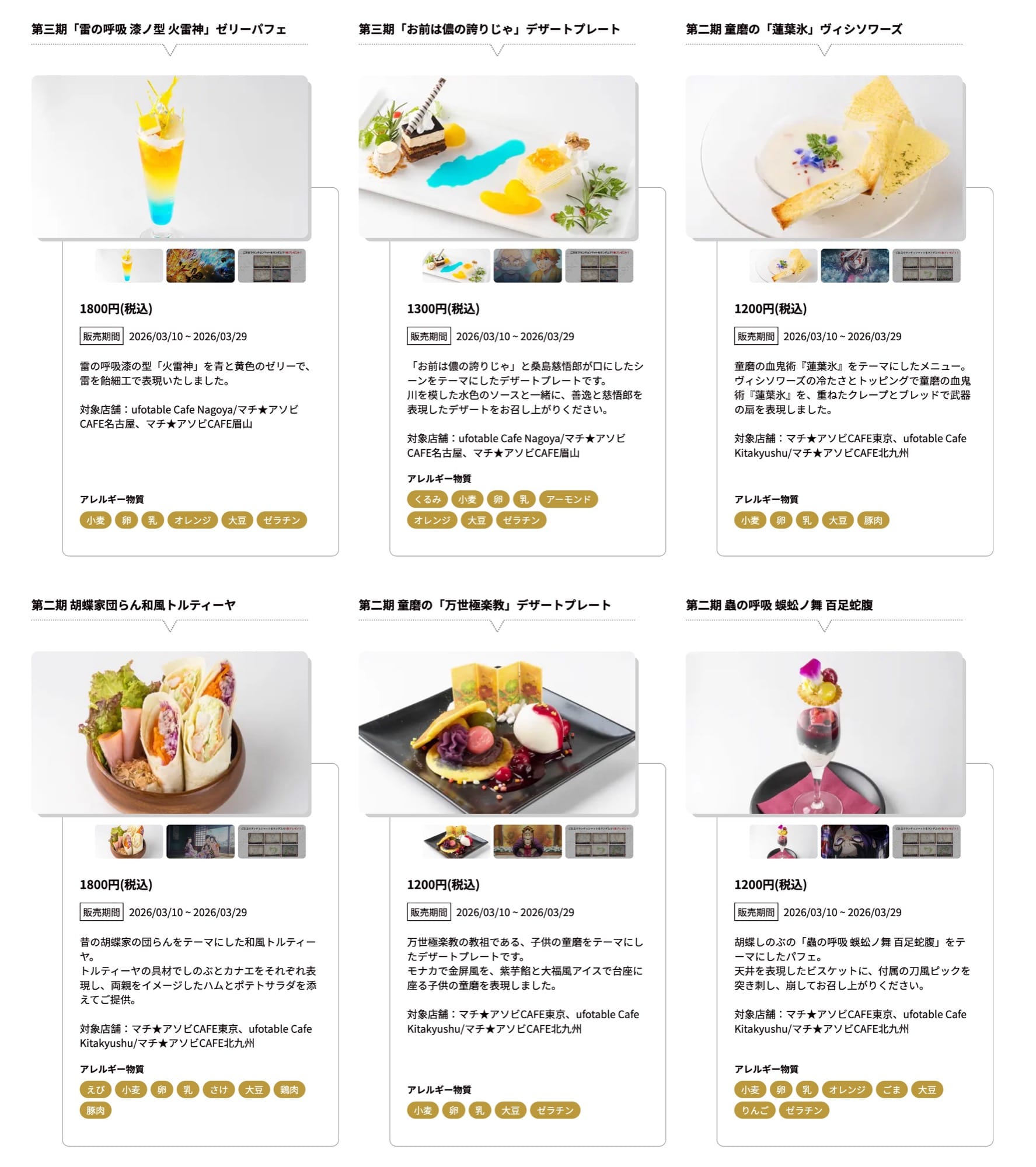Enlarge the main photo of the 胡蝶家 tortilla
The height and width of the screenshot is (1167, 1036).
170,732
